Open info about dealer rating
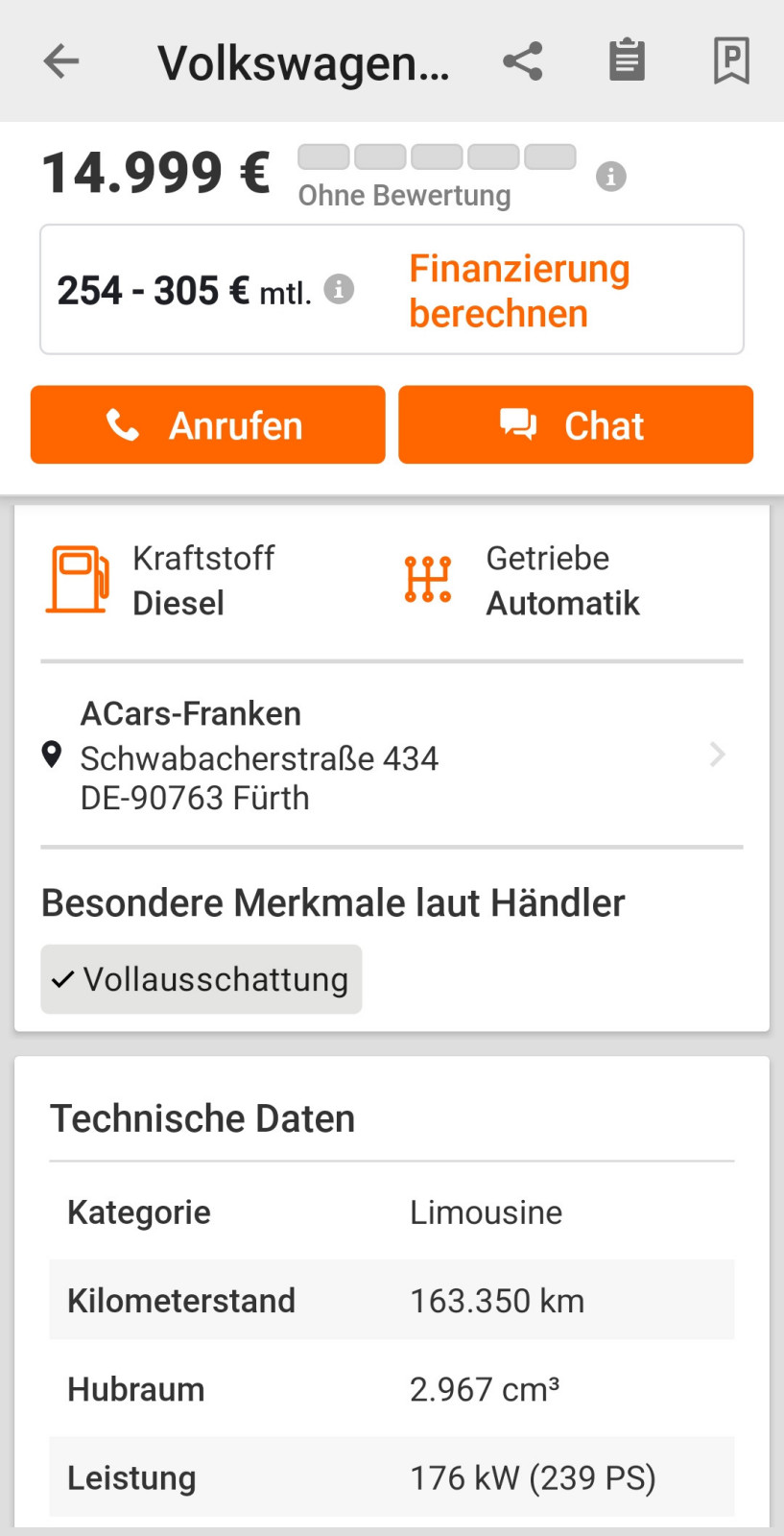This screenshot has width=784, height=1536. tap(610, 176)
